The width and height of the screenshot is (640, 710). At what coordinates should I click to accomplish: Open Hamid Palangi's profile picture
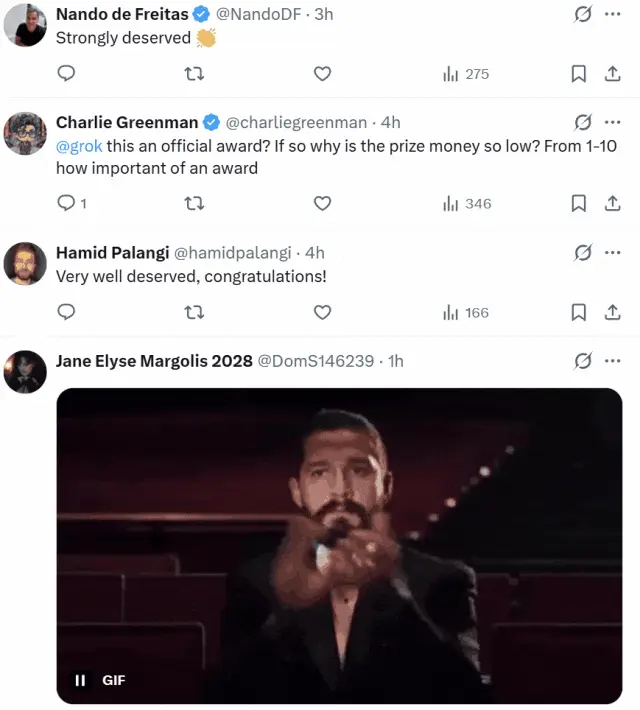coord(25,264)
